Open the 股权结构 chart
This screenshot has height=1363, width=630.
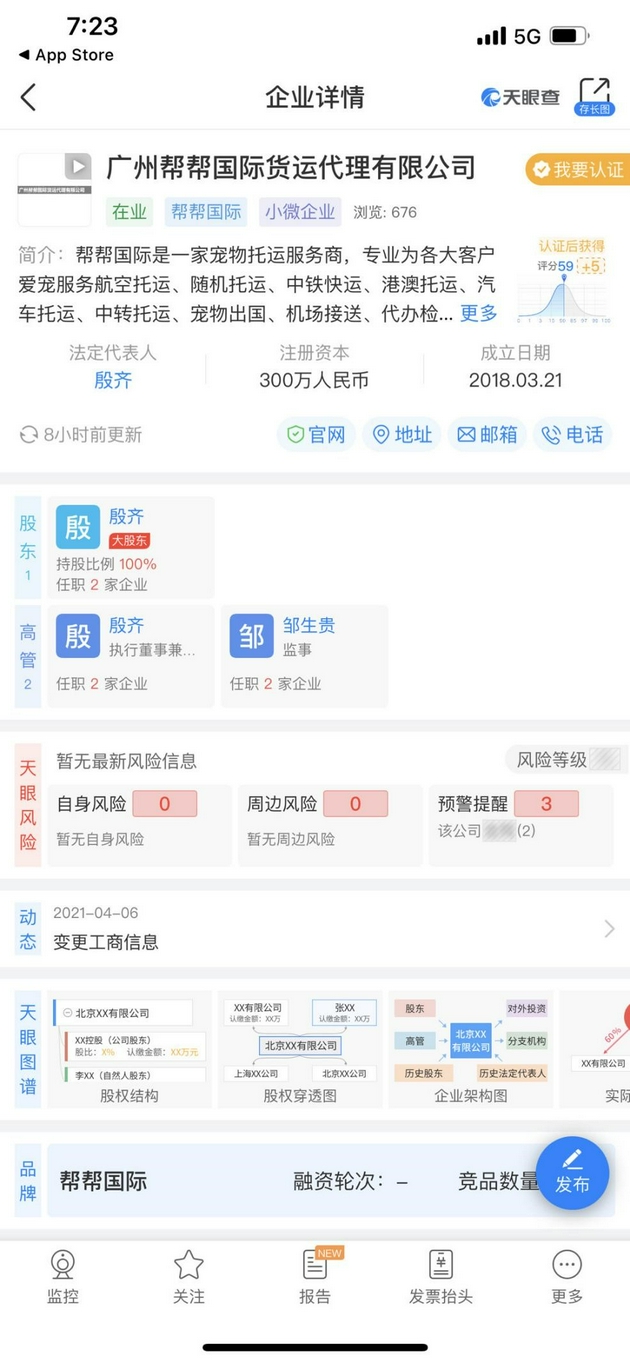click(x=129, y=1049)
